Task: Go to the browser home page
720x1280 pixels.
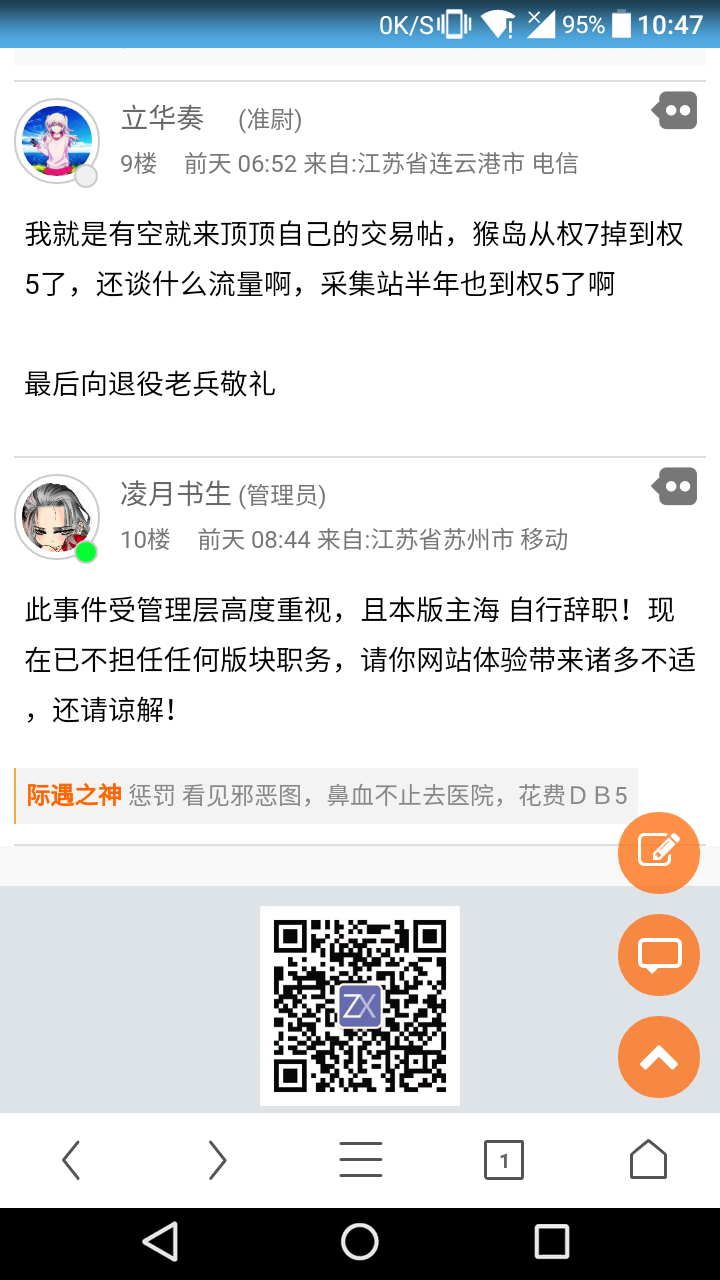Action: pos(648,1160)
